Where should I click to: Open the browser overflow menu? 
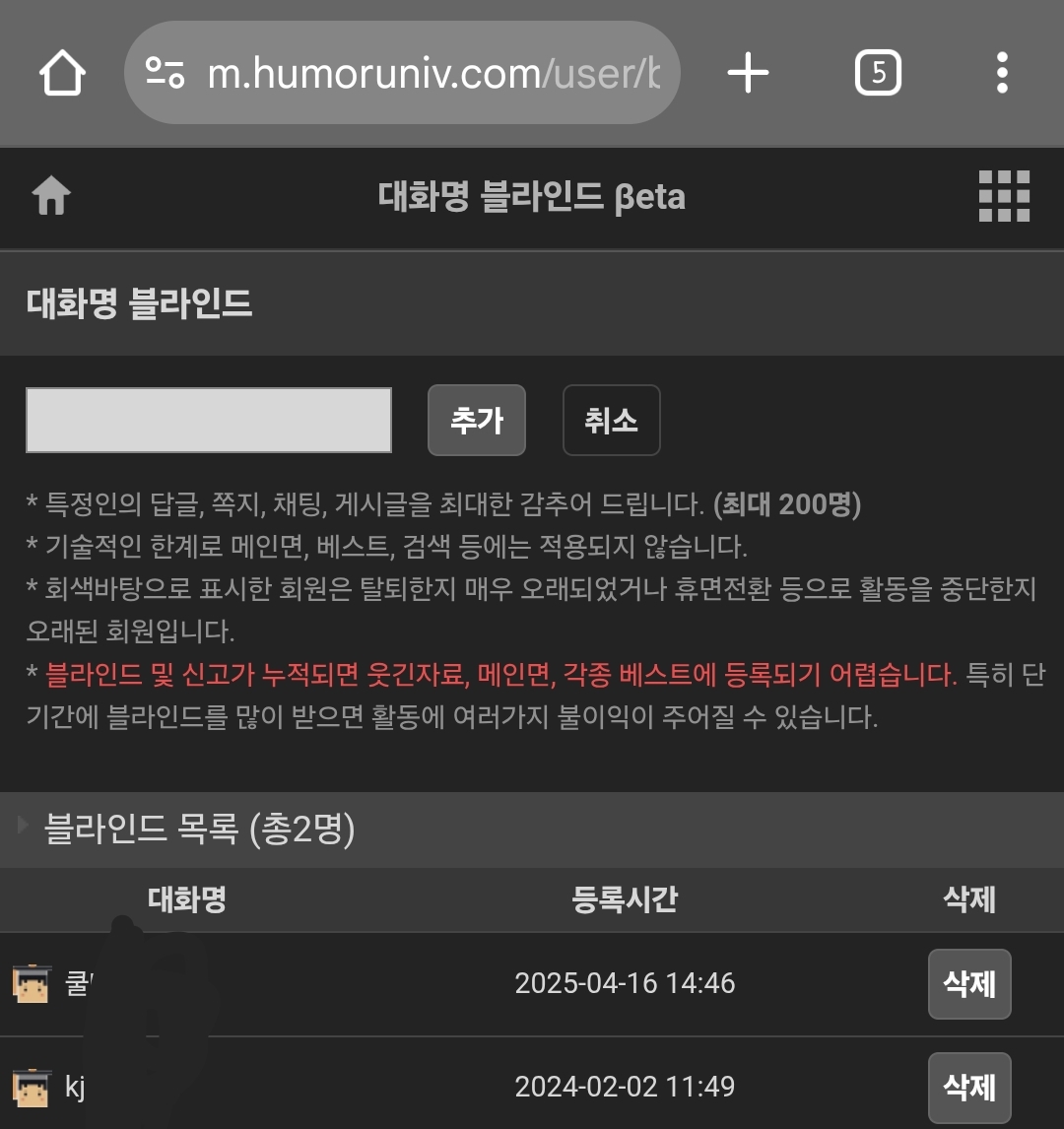[1002, 73]
